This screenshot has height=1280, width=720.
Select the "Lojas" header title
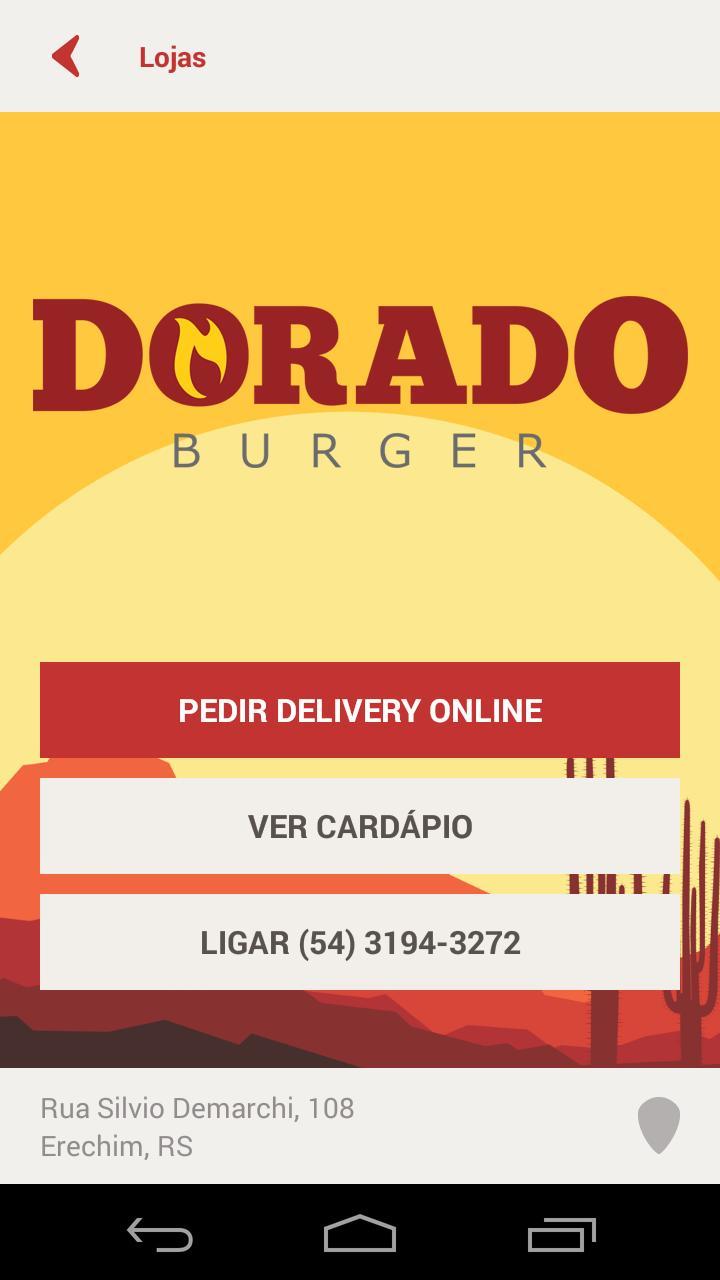(x=173, y=57)
